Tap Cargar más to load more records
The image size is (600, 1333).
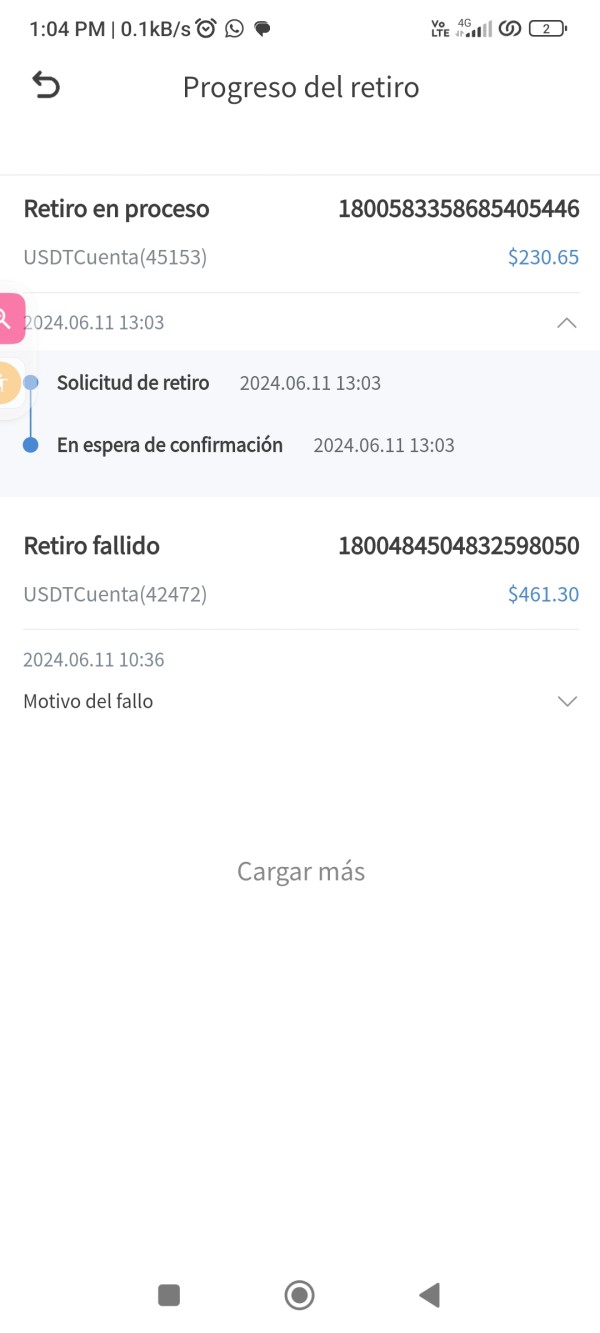point(301,871)
